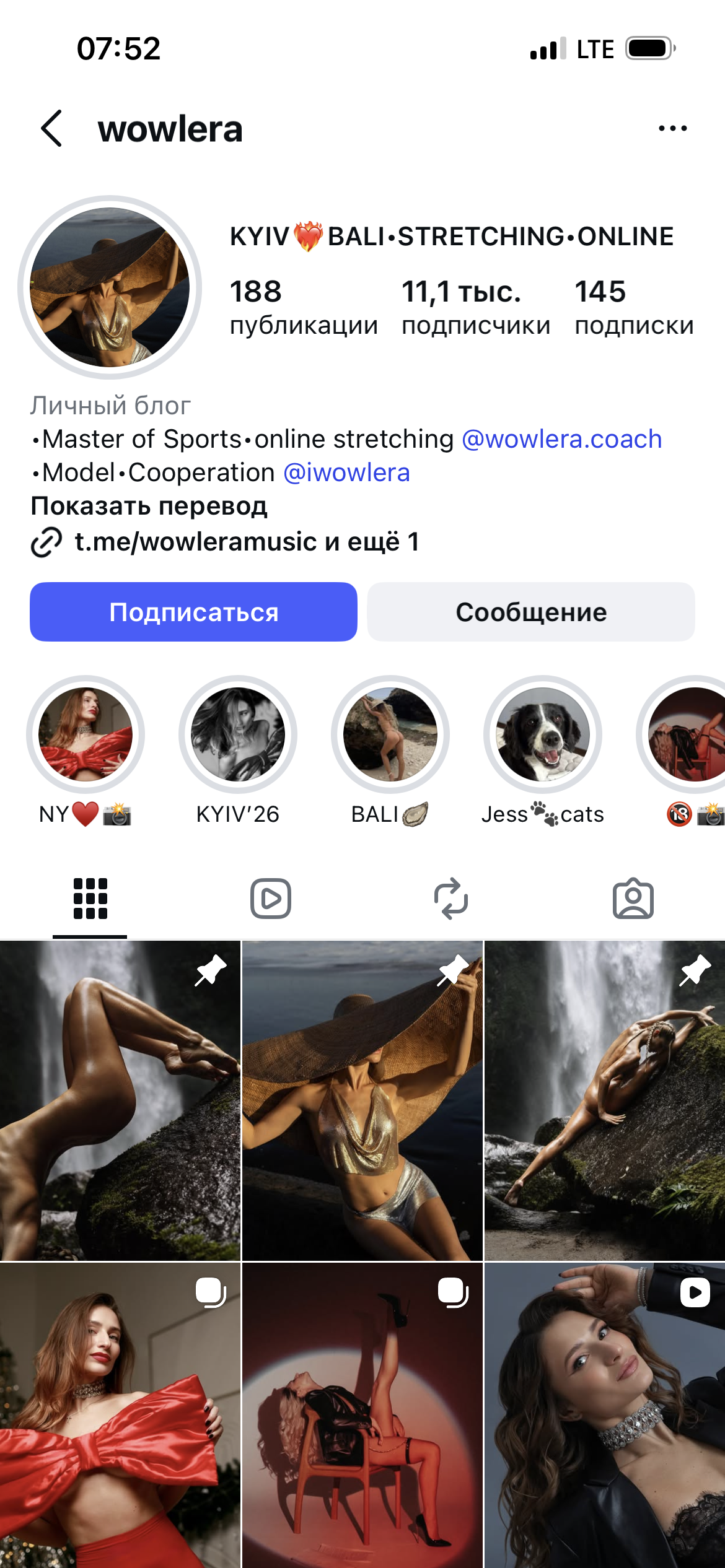
Task: View the wowlera profile picture
Action: [110, 287]
